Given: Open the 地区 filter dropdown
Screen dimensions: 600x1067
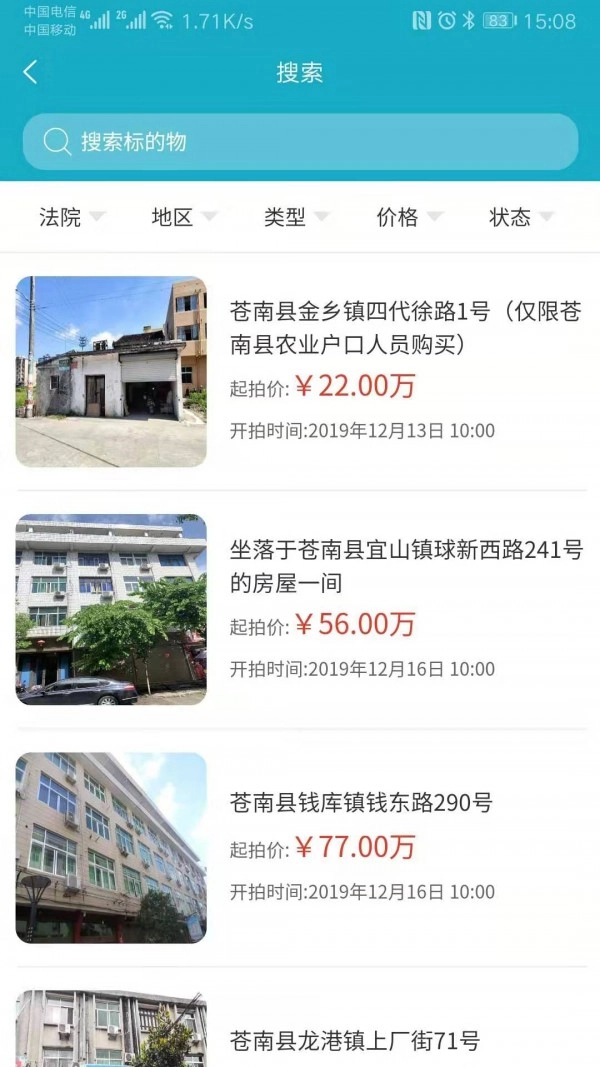Looking at the screenshot, I should point(183,217).
